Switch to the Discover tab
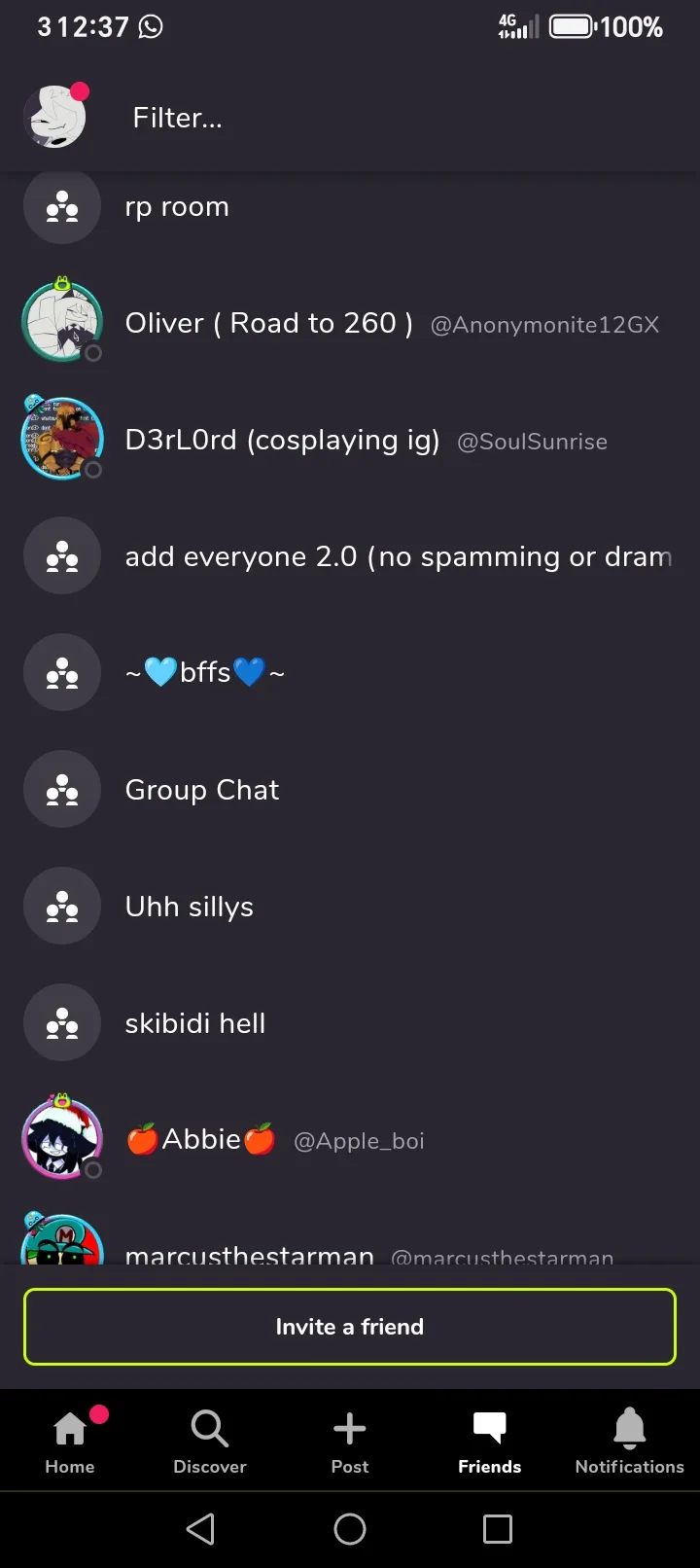Viewport: 700px width, 1568px height. 210,1441
